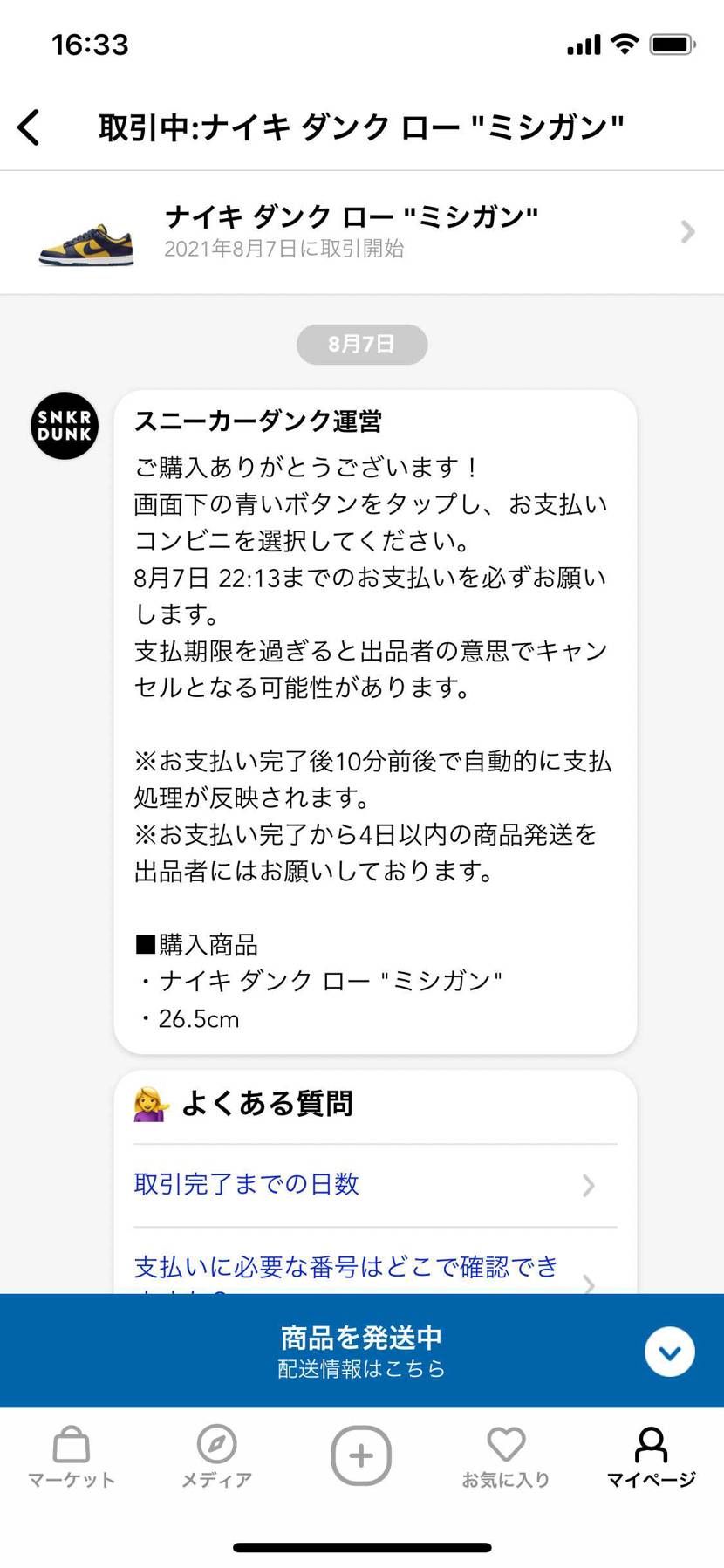724x1568 pixels.
Task: Tap the plus icon to create a post
Action: click(361, 1455)
